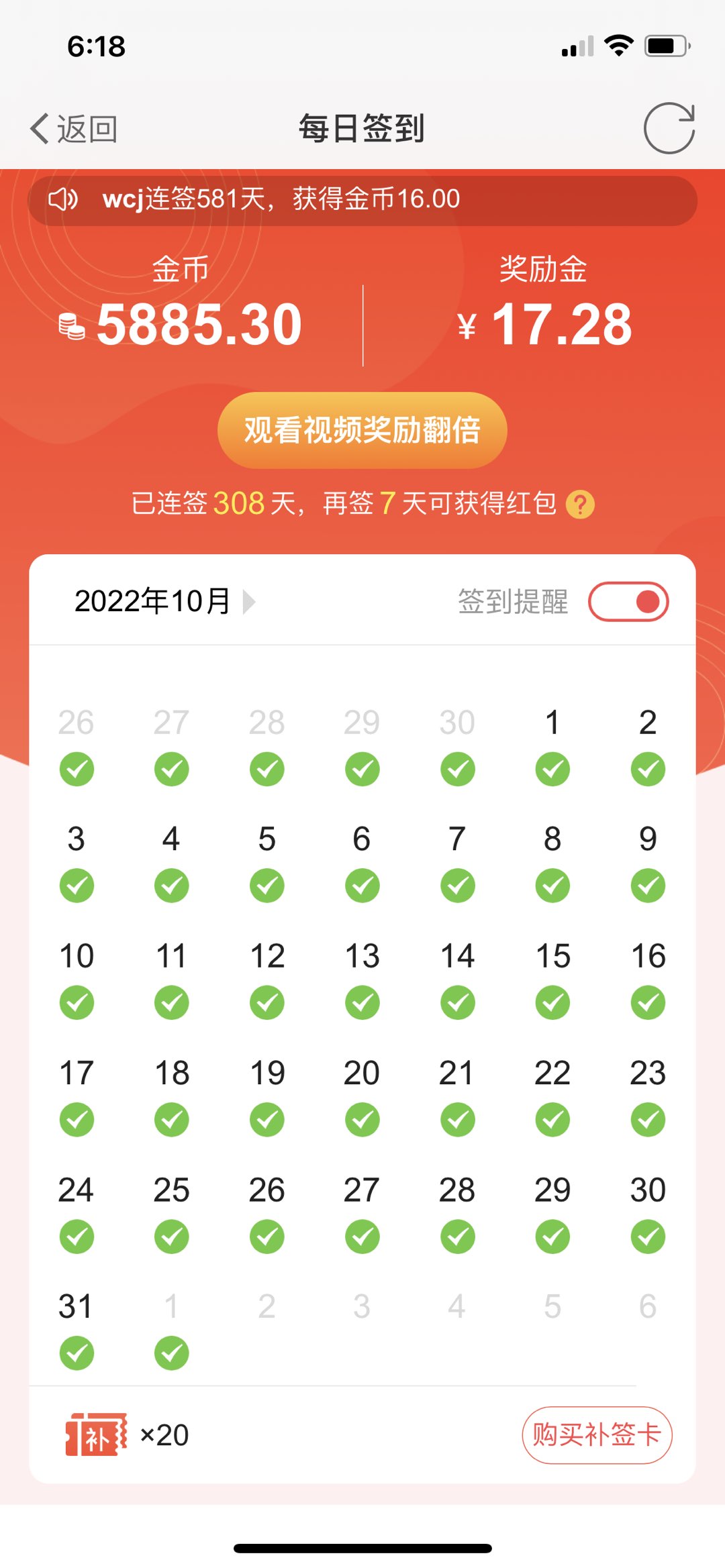Tap 观看视频奖励翻倍 to double the reward
725x1568 pixels.
[x=362, y=430]
